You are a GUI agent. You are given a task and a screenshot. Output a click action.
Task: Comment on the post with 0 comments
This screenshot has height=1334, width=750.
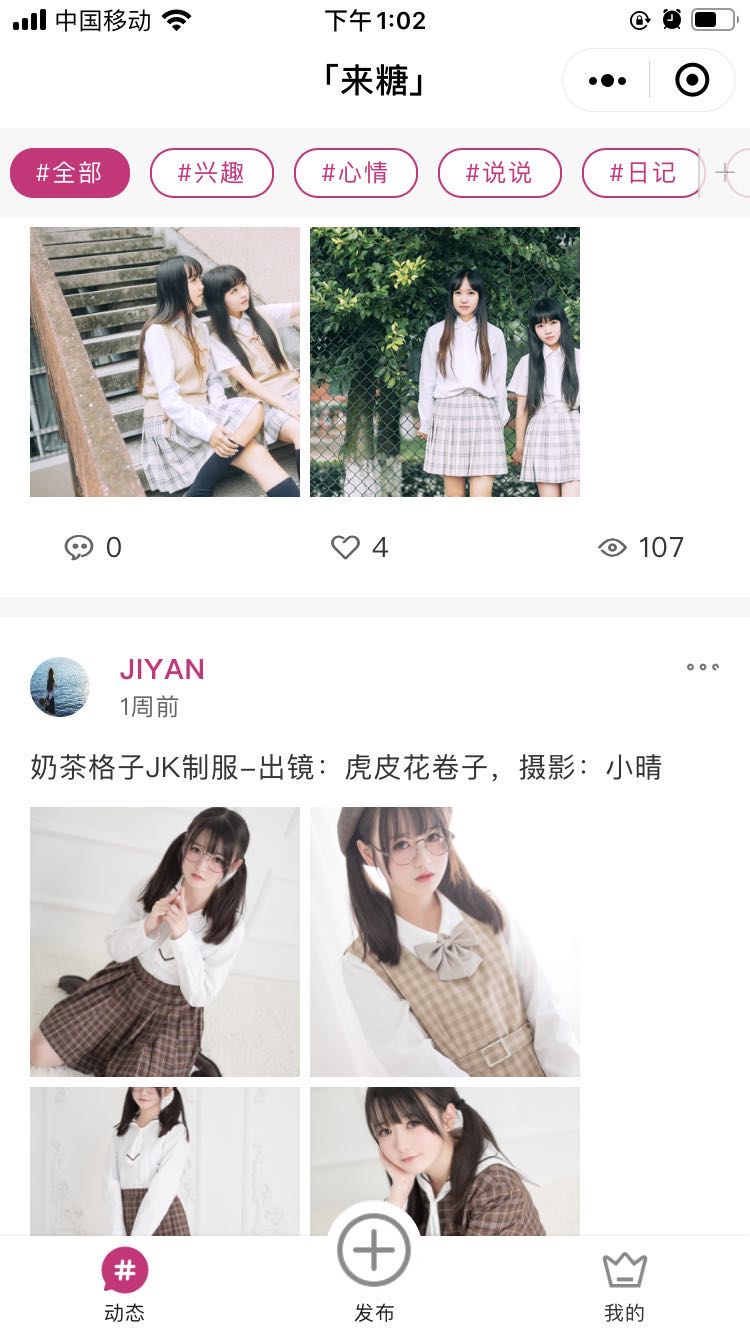point(93,547)
